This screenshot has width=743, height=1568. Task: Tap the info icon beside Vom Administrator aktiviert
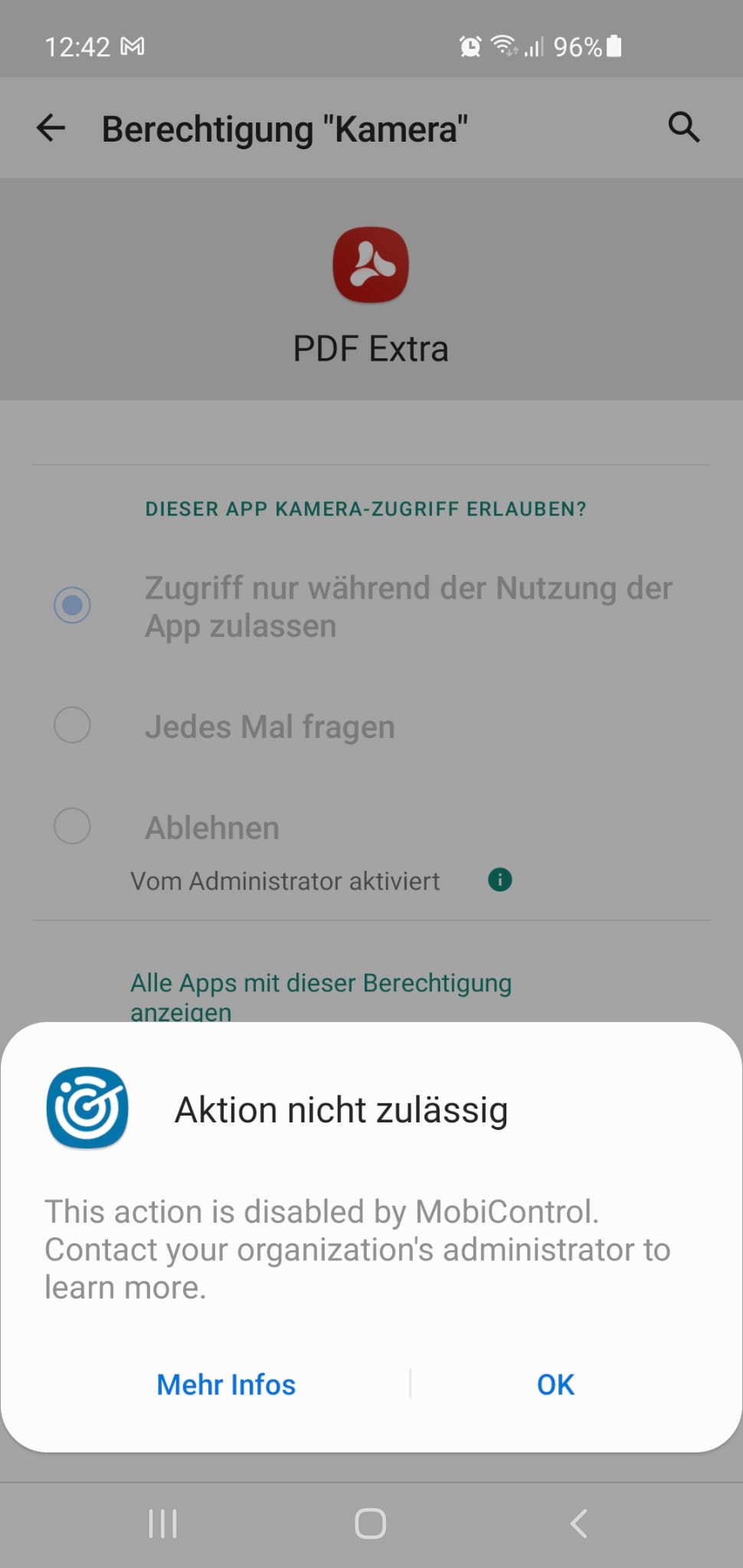pos(500,880)
